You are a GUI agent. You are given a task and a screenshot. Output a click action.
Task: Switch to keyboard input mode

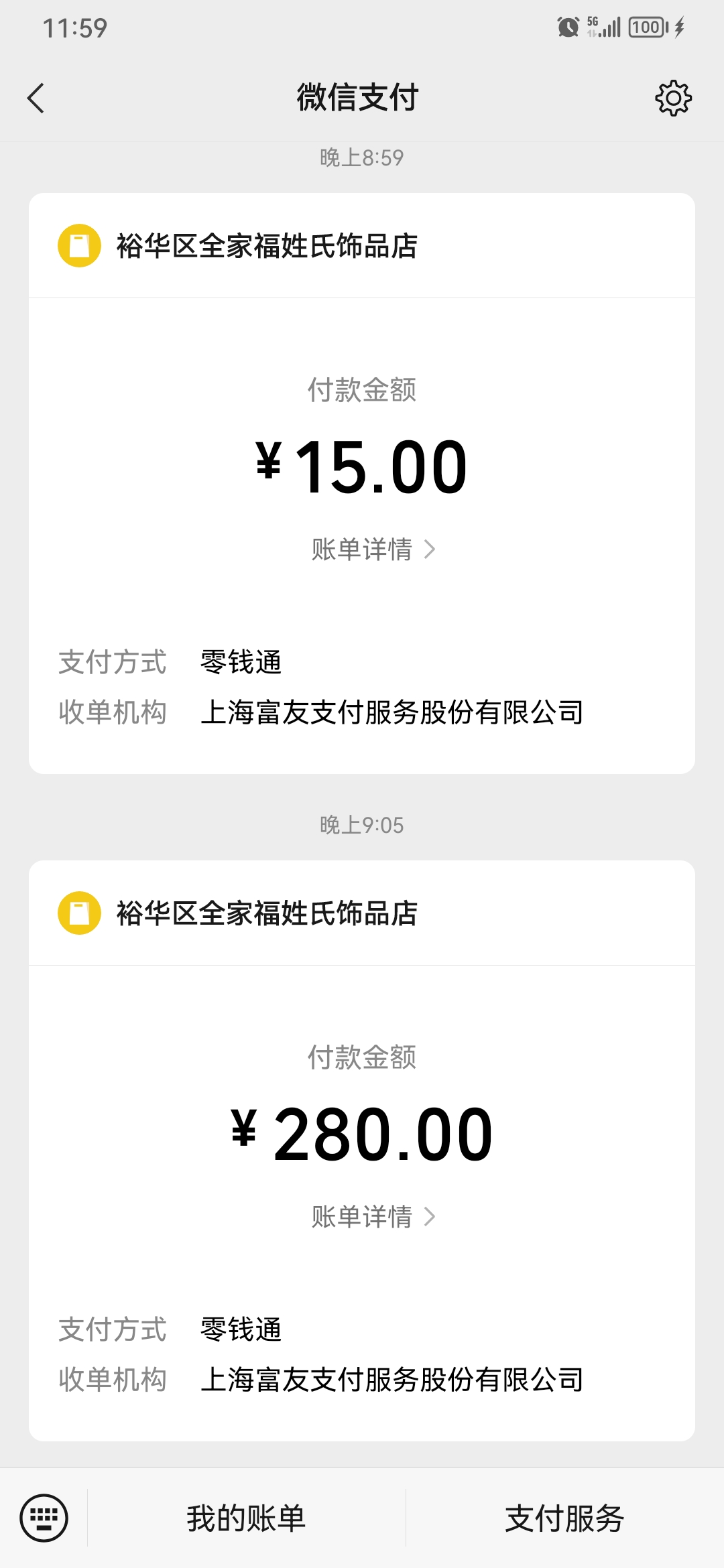44,1518
